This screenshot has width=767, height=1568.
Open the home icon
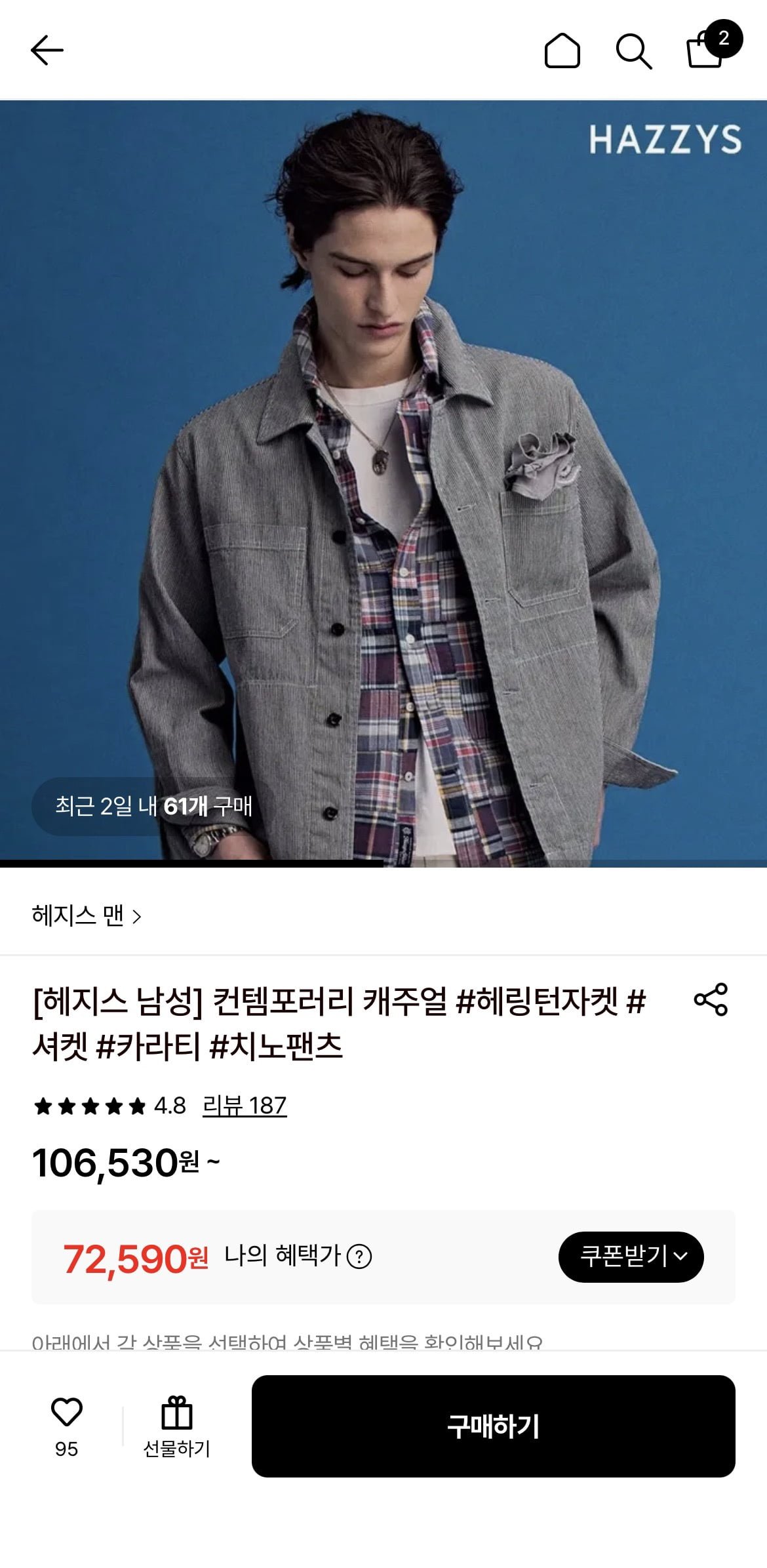pos(562,50)
